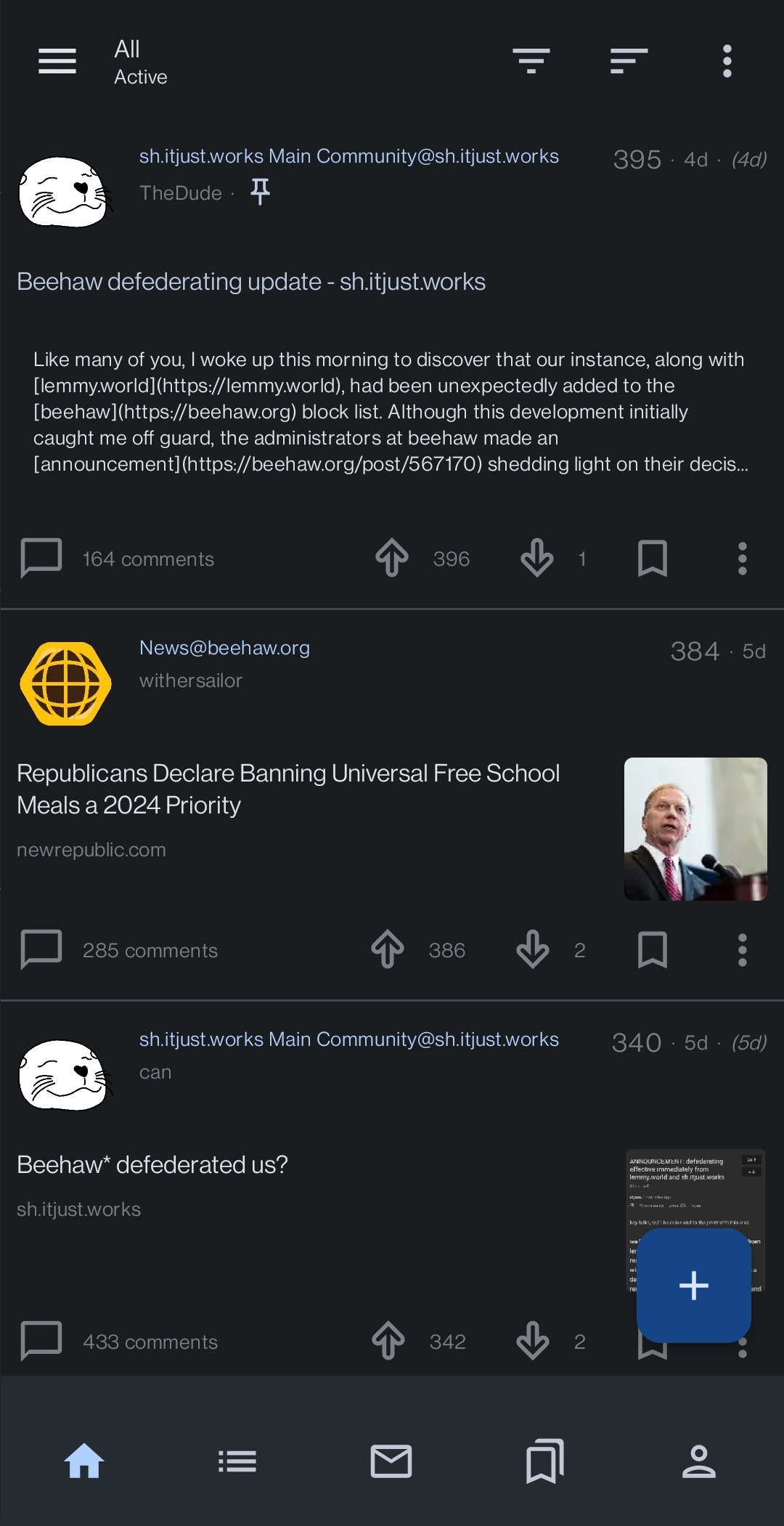Open the feed filter options
Image resolution: width=784 pixels, height=1526 pixels.
click(x=531, y=61)
